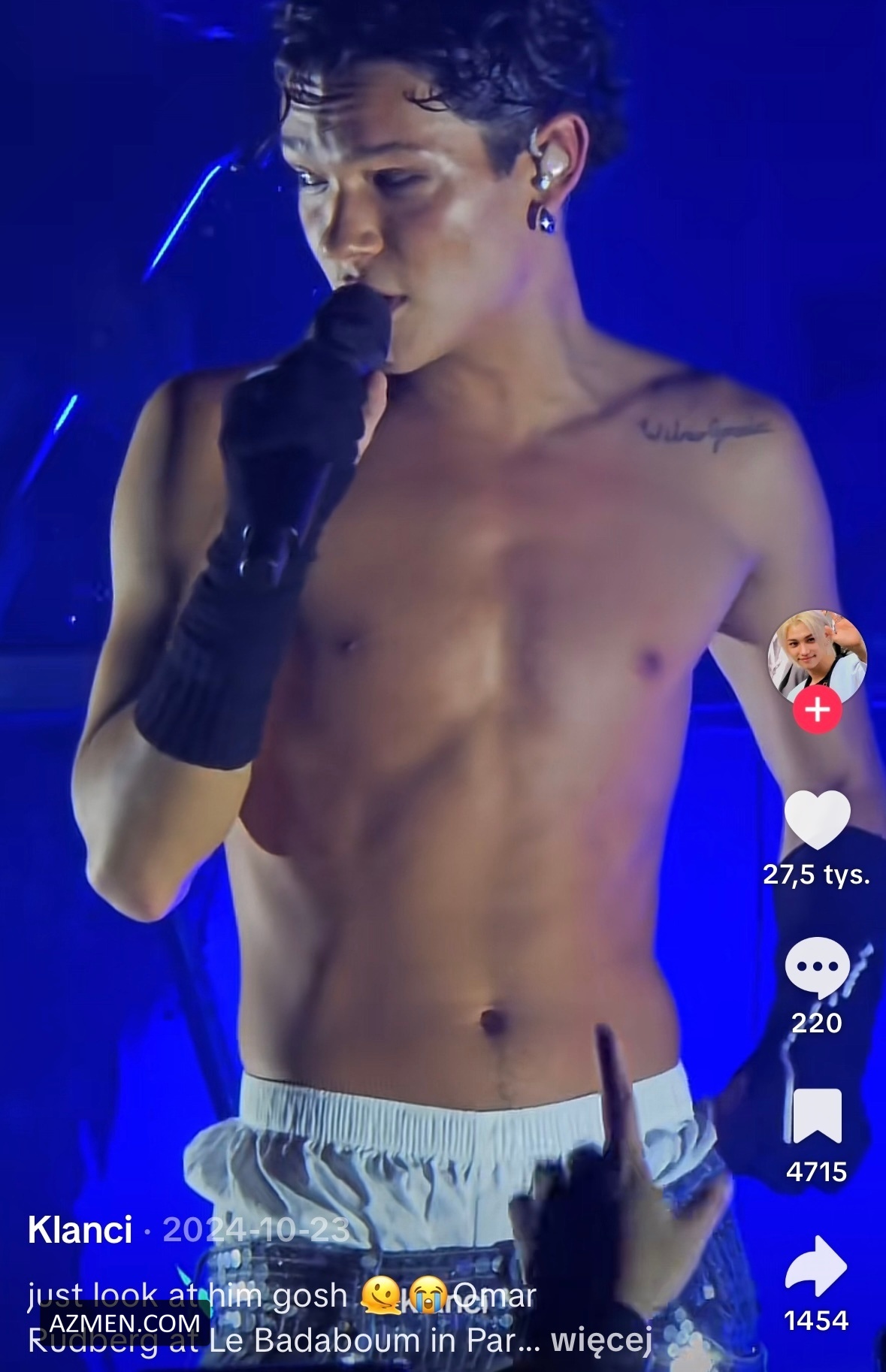Viewport: 886px width, 1372px height.
Task: Expand the caption by tapping więcej
Action: 601,1340
